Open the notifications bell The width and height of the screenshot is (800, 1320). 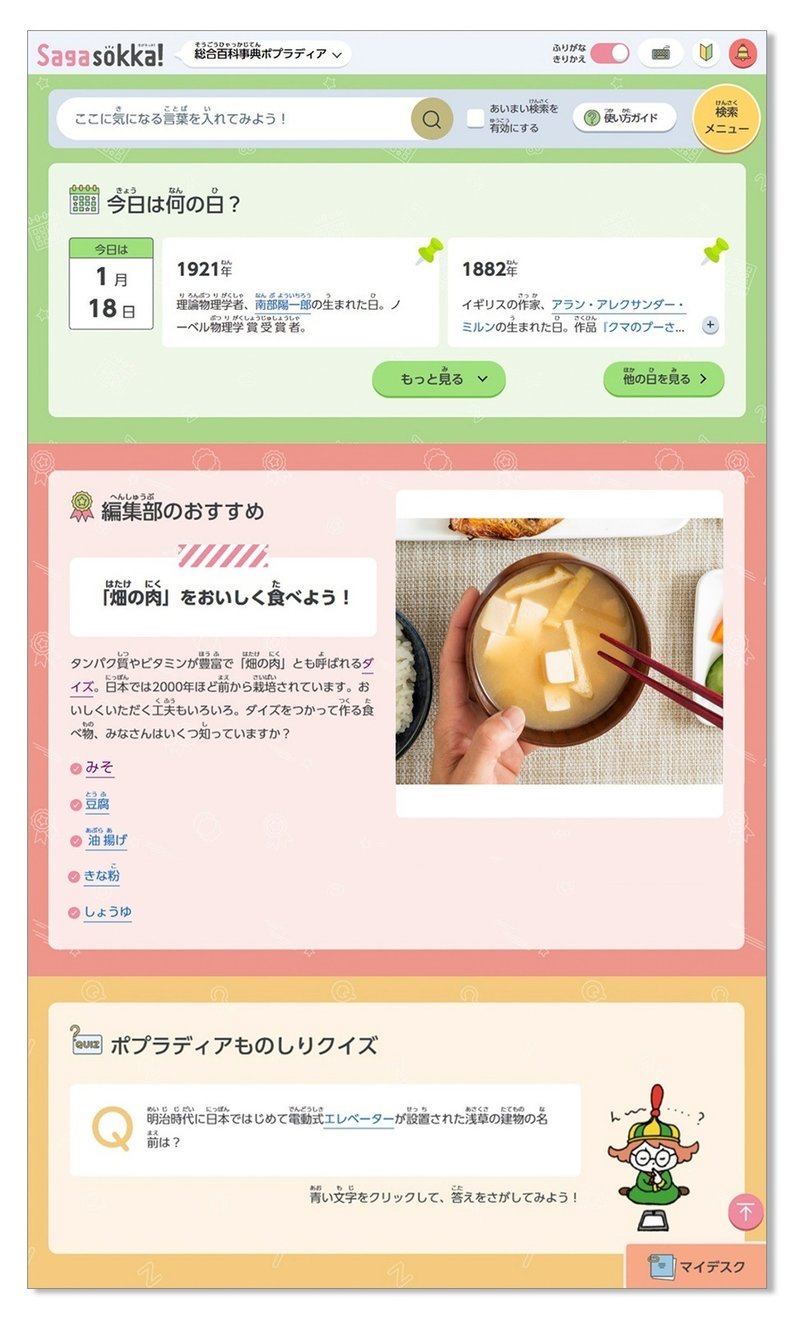(x=743, y=53)
